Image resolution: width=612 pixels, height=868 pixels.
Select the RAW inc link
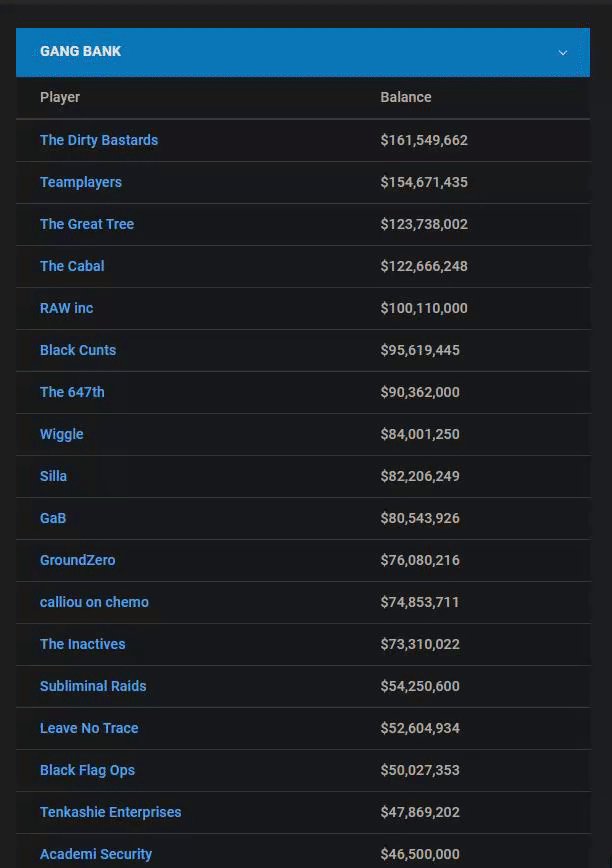[x=66, y=308]
